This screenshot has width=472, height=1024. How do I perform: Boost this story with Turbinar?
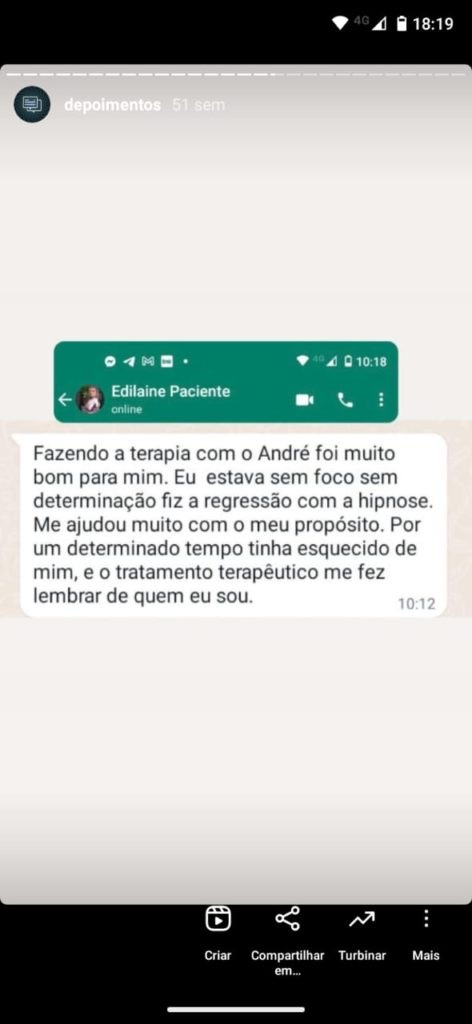[x=362, y=933]
